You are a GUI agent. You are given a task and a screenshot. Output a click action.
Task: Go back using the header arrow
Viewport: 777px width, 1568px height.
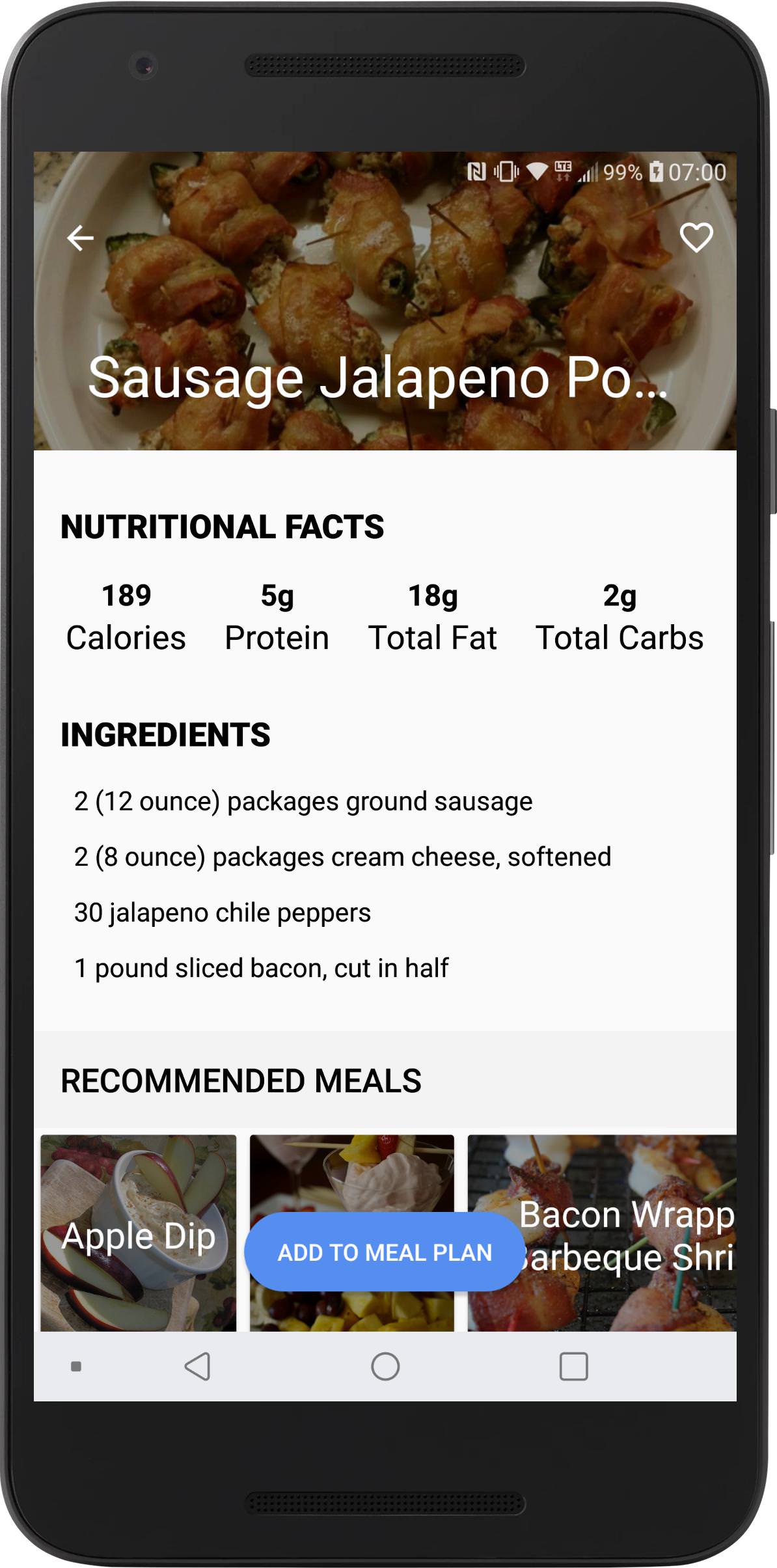81,238
